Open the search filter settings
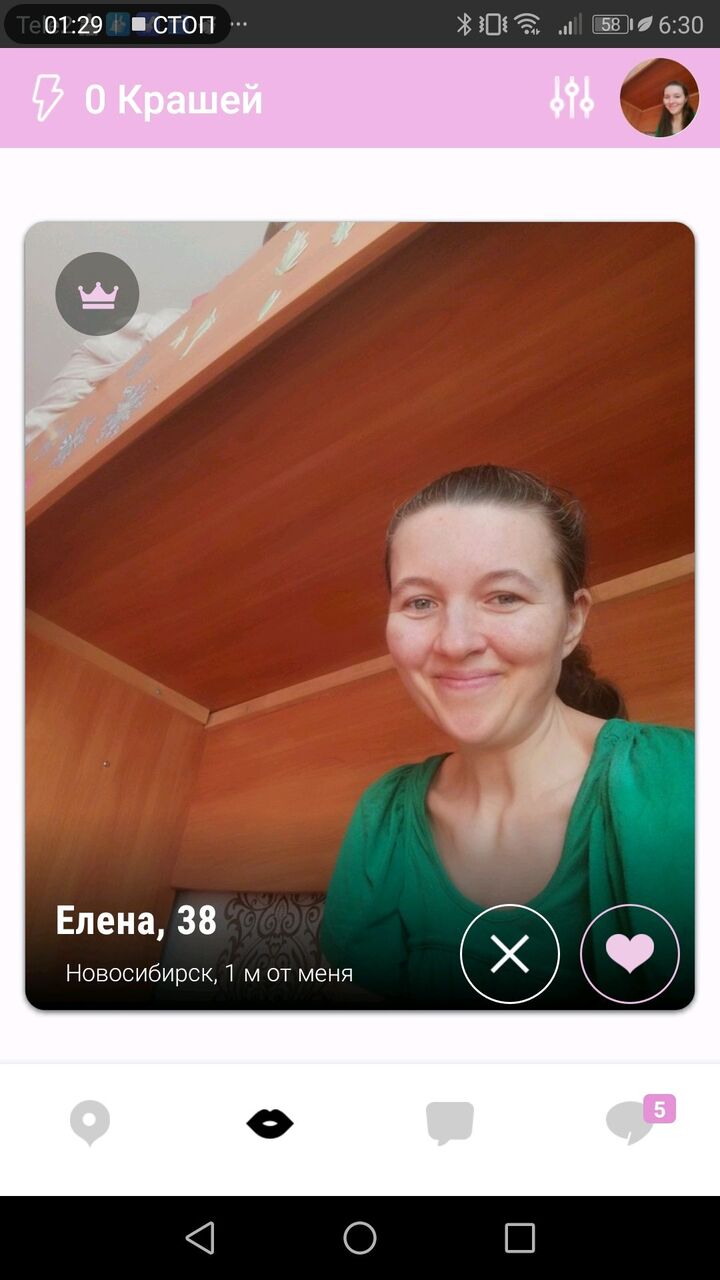The height and width of the screenshot is (1280, 720). click(x=571, y=98)
